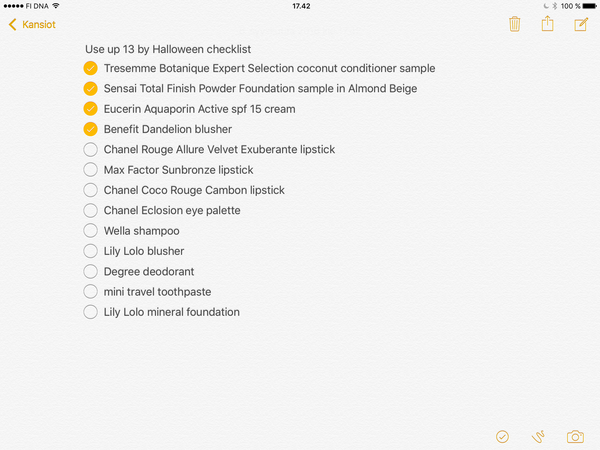The height and width of the screenshot is (450, 600).
Task: Uncheck Benefit Dandelion blusher
Action: (x=91, y=129)
